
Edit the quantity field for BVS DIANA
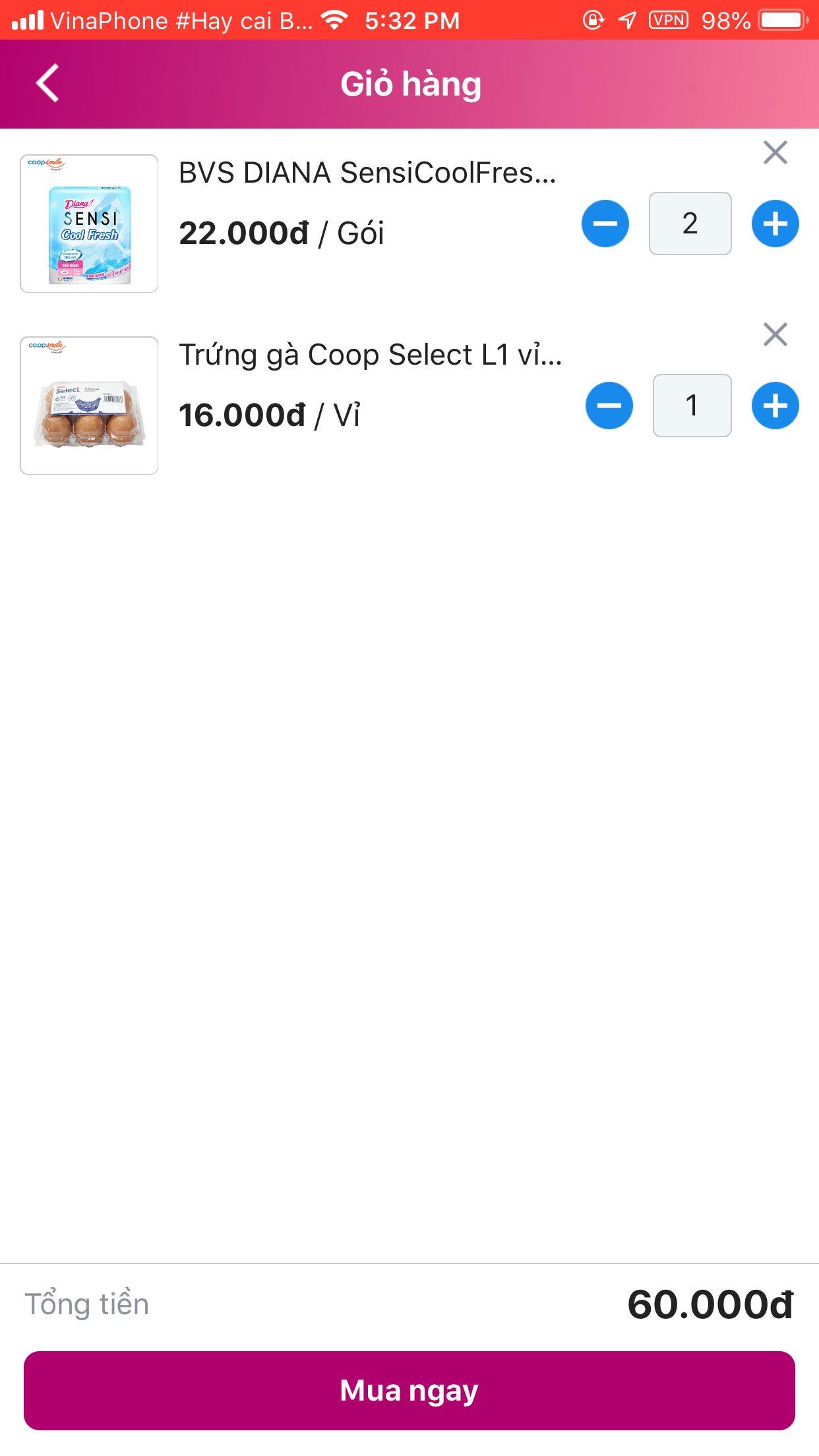click(x=690, y=224)
